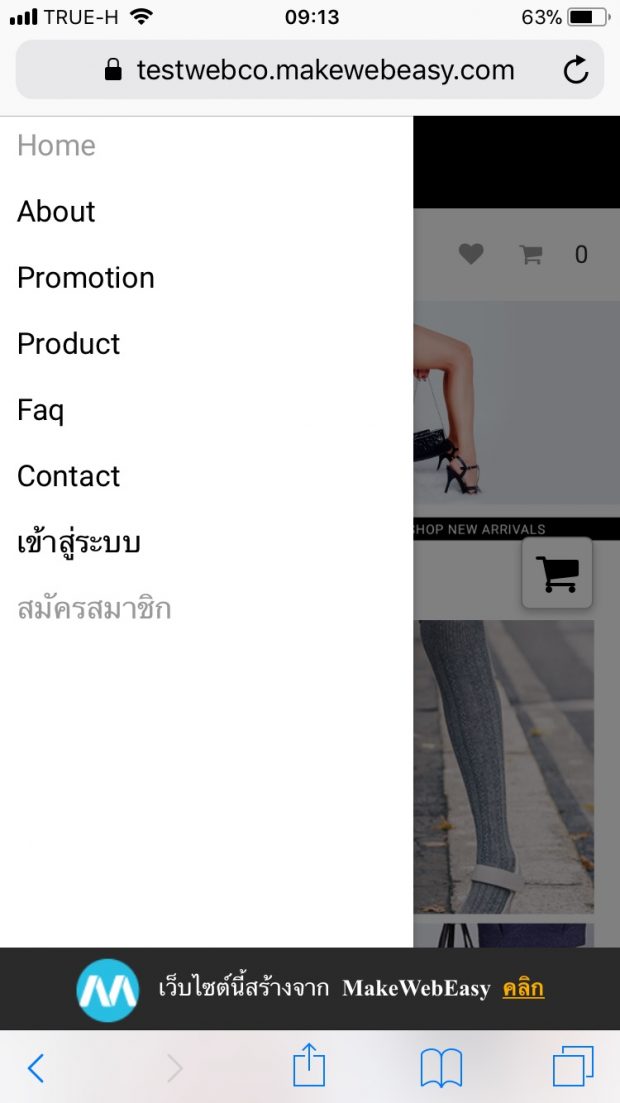Image resolution: width=620 pixels, height=1103 pixels.
Task: Open สมัครสมาชิก to register
Action: click(94, 608)
